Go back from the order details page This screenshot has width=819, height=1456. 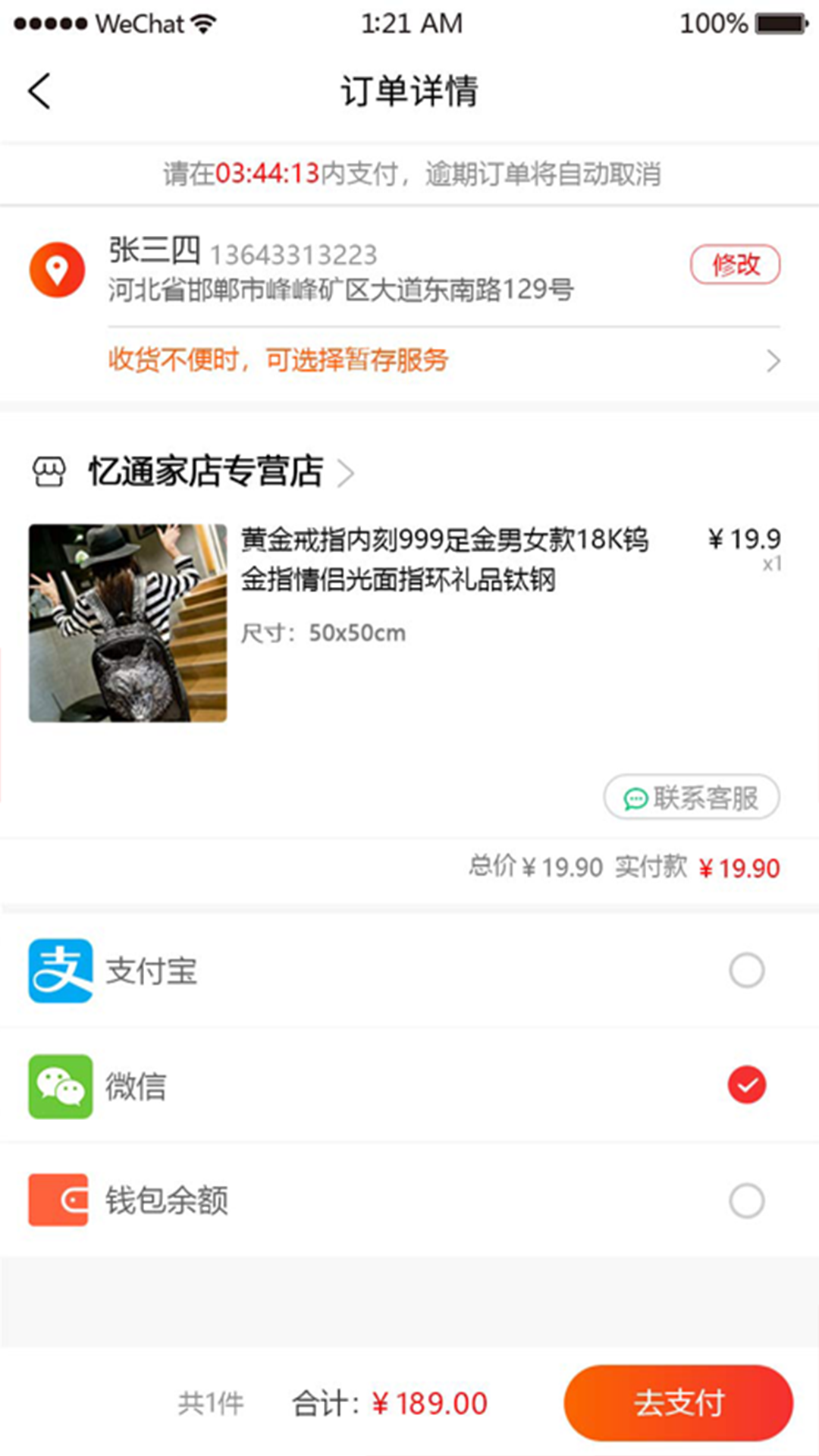click(x=39, y=91)
